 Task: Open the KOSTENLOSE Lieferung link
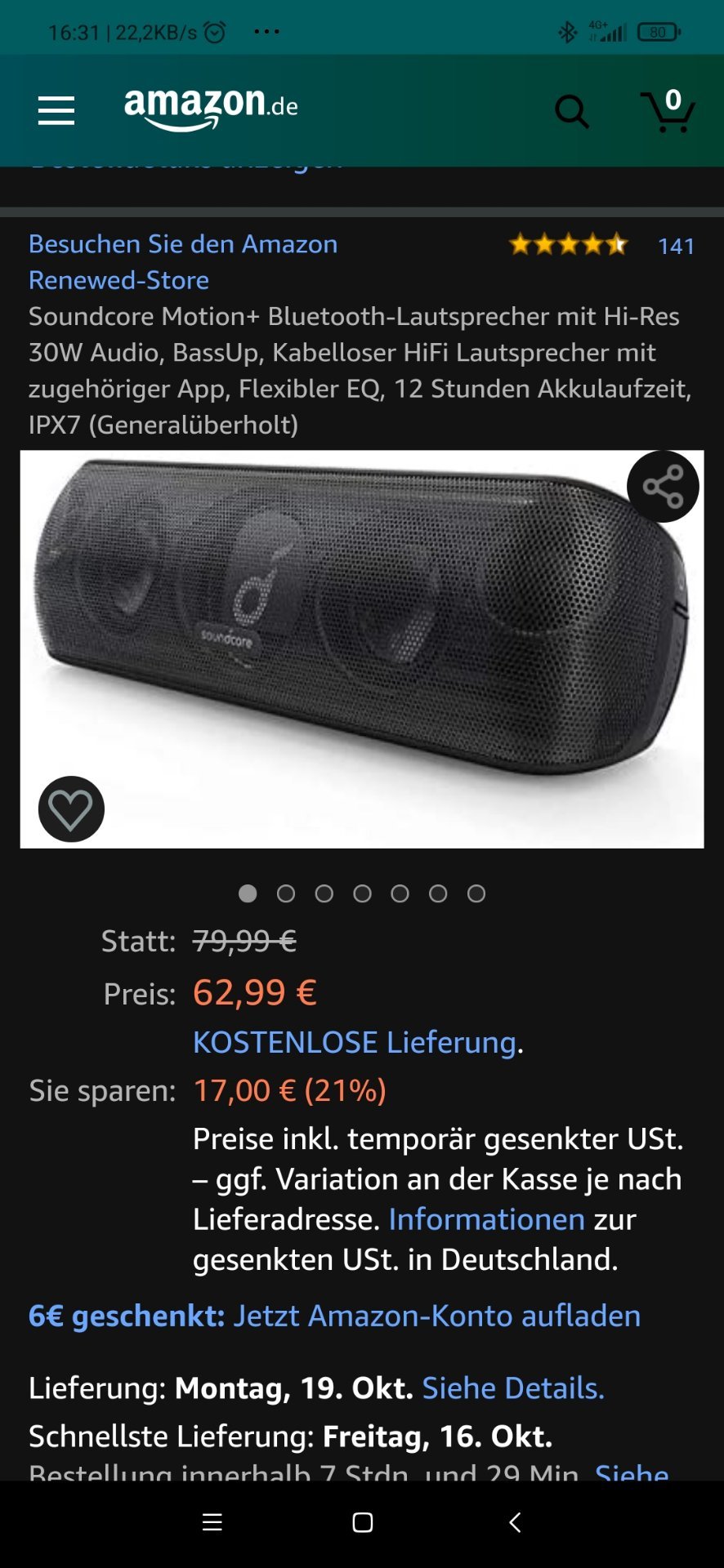[x=355, y=1042]
